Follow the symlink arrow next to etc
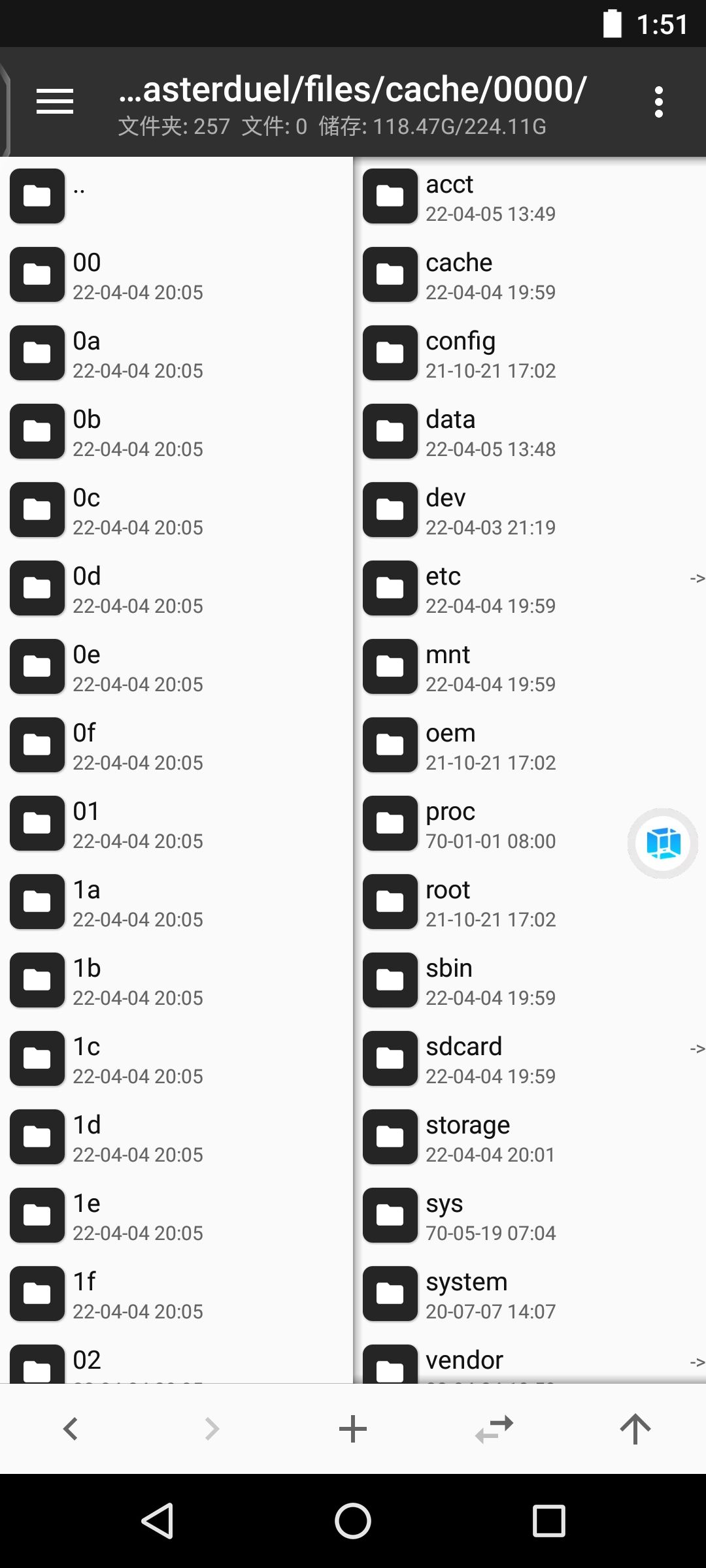The height and width of the screenshot is (1568, 706). click(698, 578)
